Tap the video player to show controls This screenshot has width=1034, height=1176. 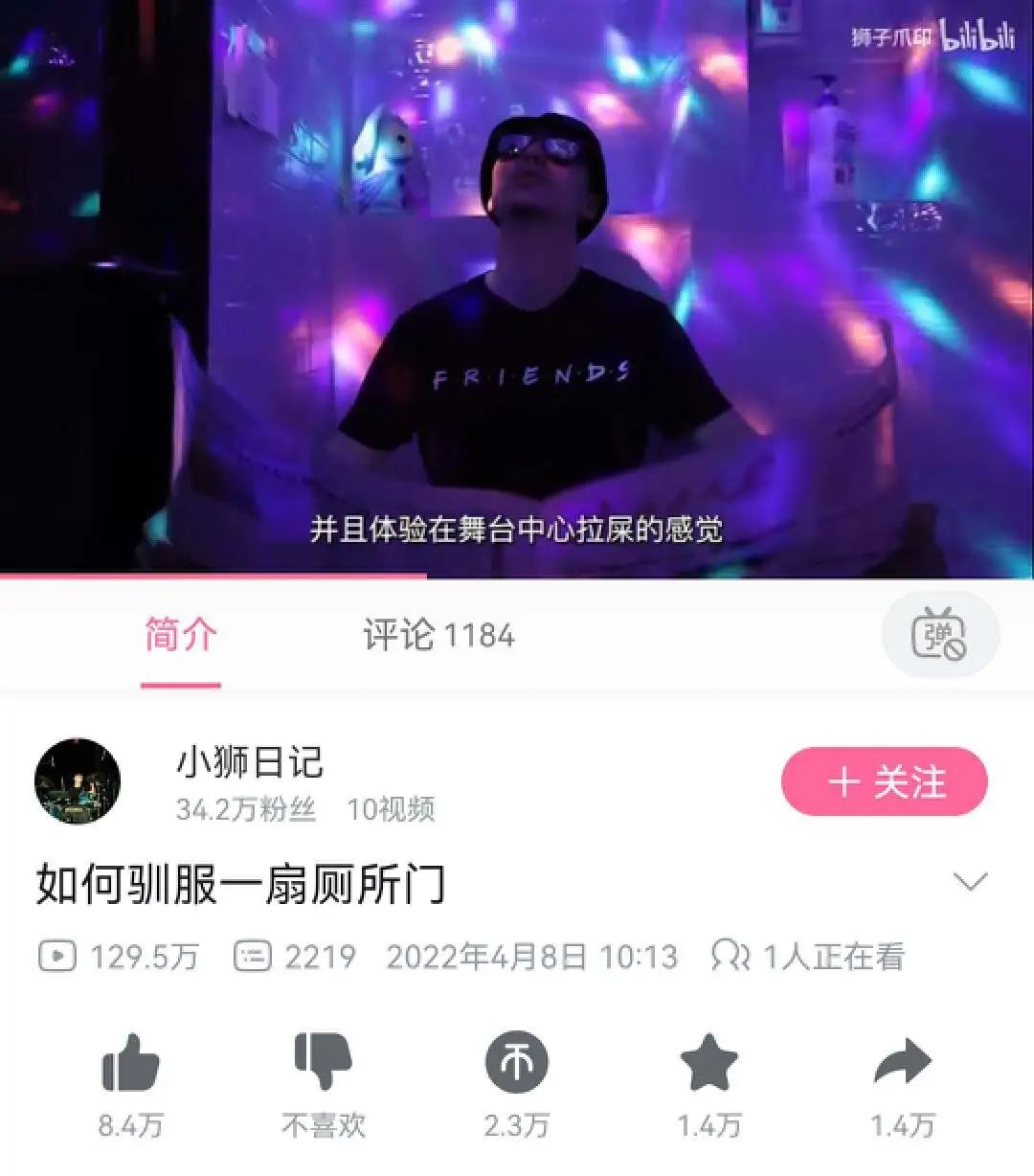click(517, 287)
